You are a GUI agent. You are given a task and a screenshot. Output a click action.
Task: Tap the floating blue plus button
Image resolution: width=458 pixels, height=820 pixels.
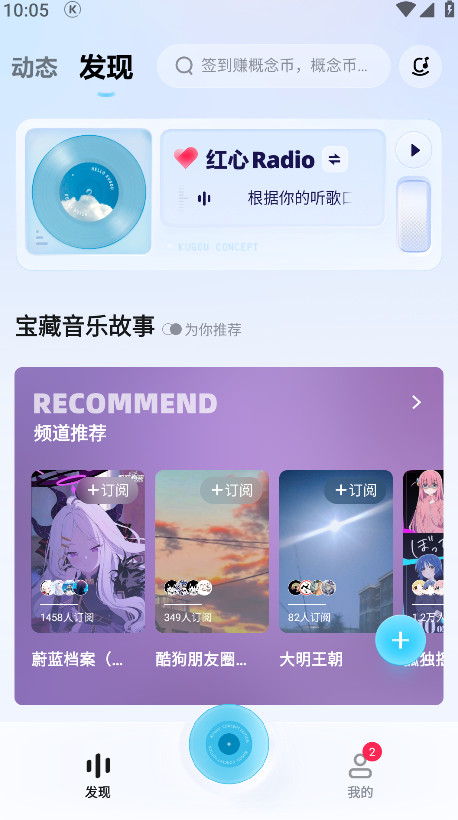click(400, 640)
